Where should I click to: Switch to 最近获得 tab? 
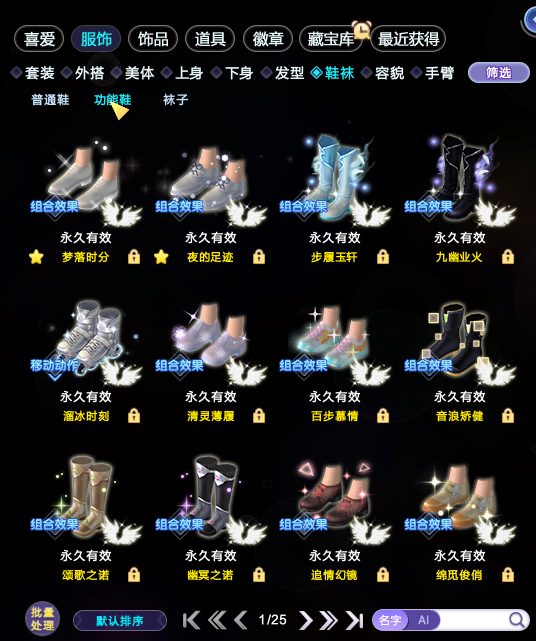click(x=408, y=39)
